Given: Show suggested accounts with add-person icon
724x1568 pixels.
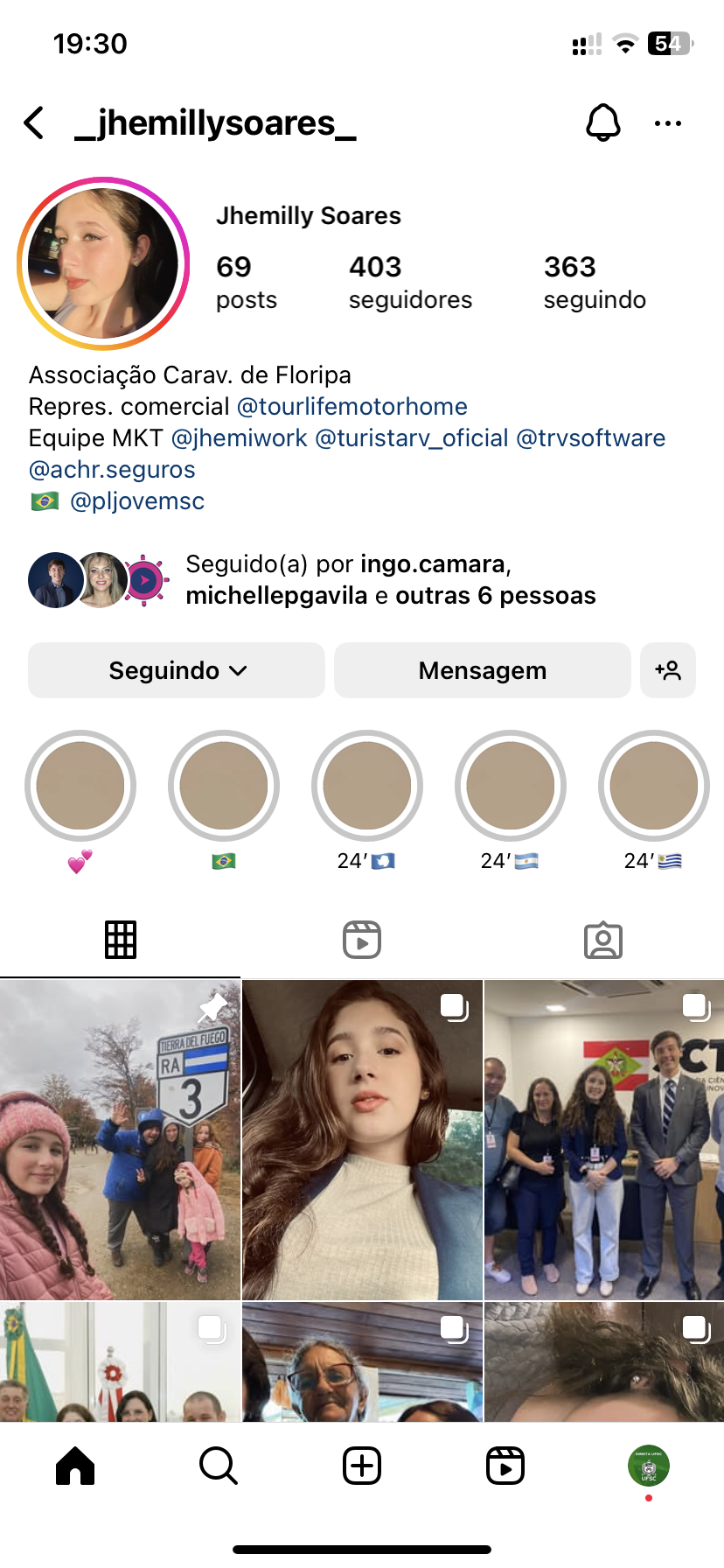Looking at the screenshot, I should point(668,670).
